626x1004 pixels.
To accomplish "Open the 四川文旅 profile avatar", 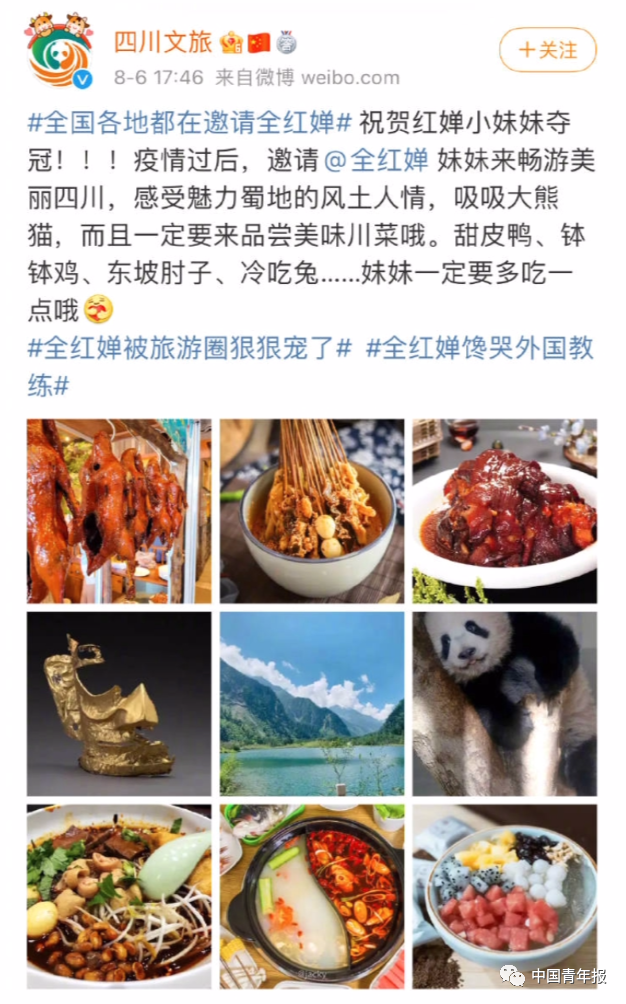I will pos(60,50).
